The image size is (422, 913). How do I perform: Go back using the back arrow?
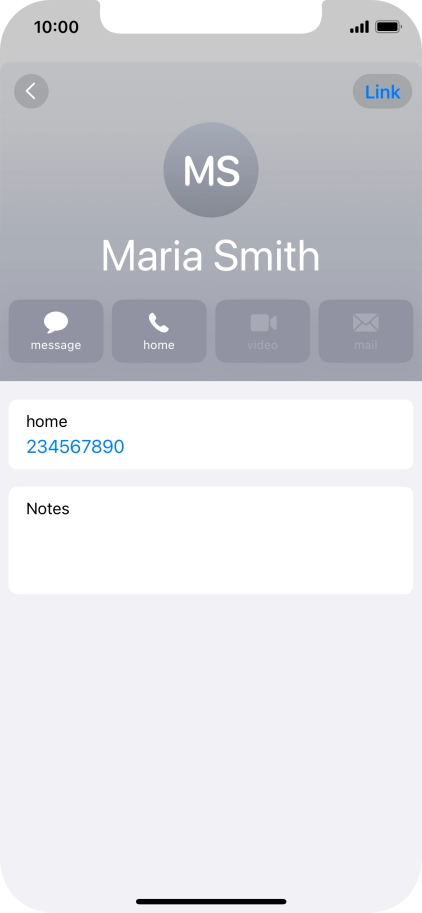pyautogui.click(x=31, y=91)
